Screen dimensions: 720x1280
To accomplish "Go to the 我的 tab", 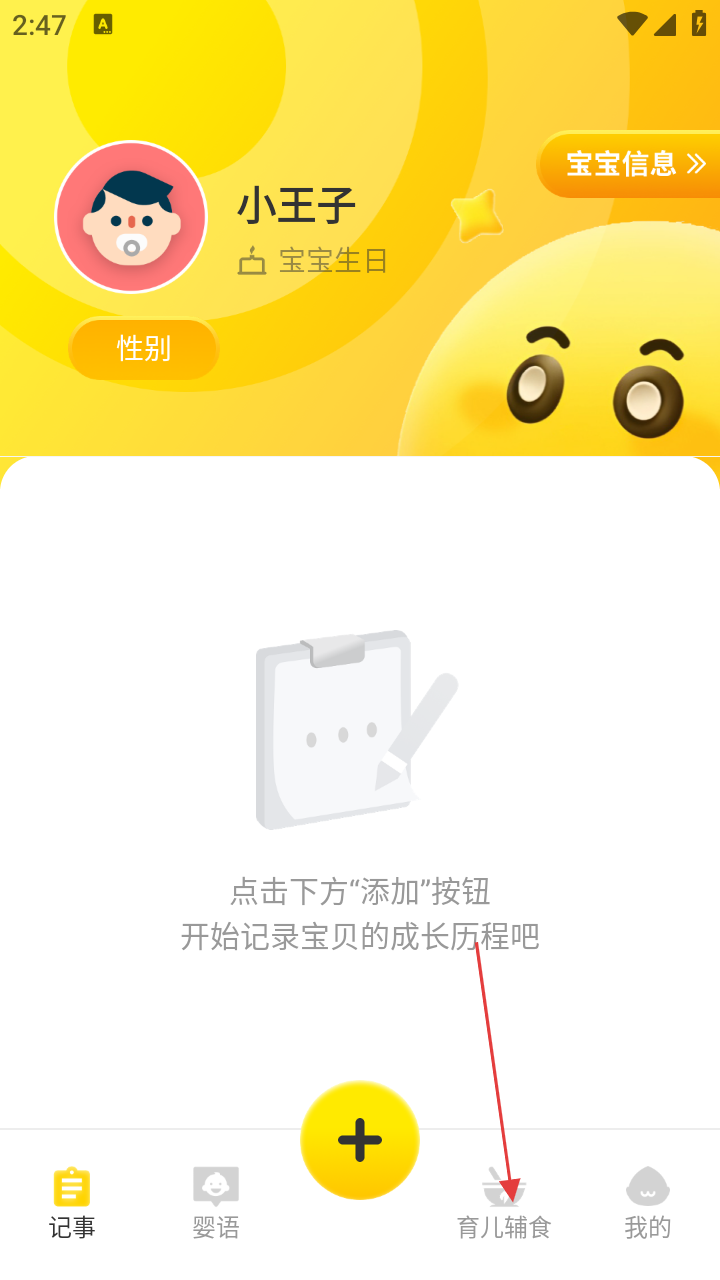I will coord(648,1202).
